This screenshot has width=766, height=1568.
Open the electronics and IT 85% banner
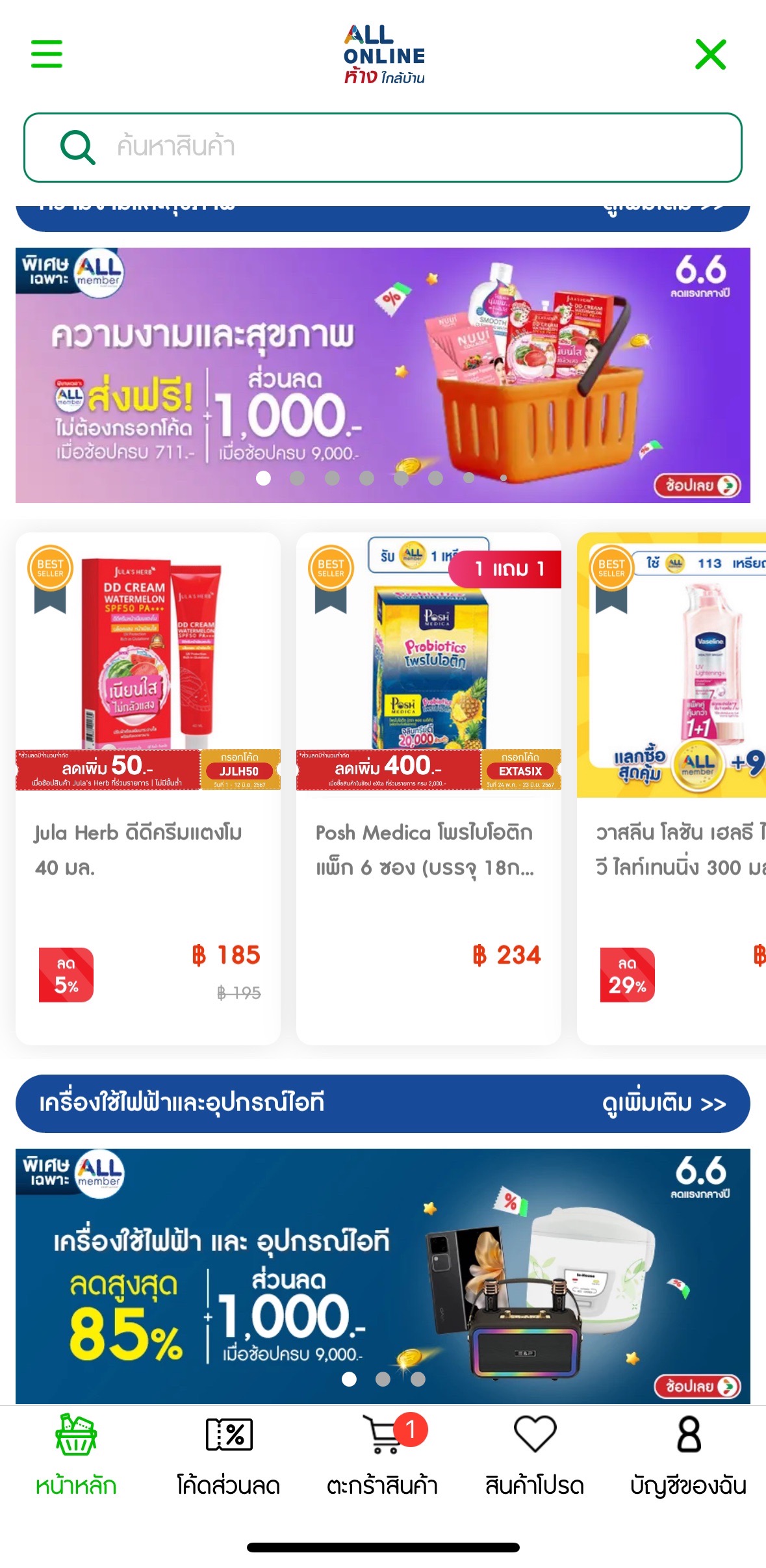tap(383, 1275)
